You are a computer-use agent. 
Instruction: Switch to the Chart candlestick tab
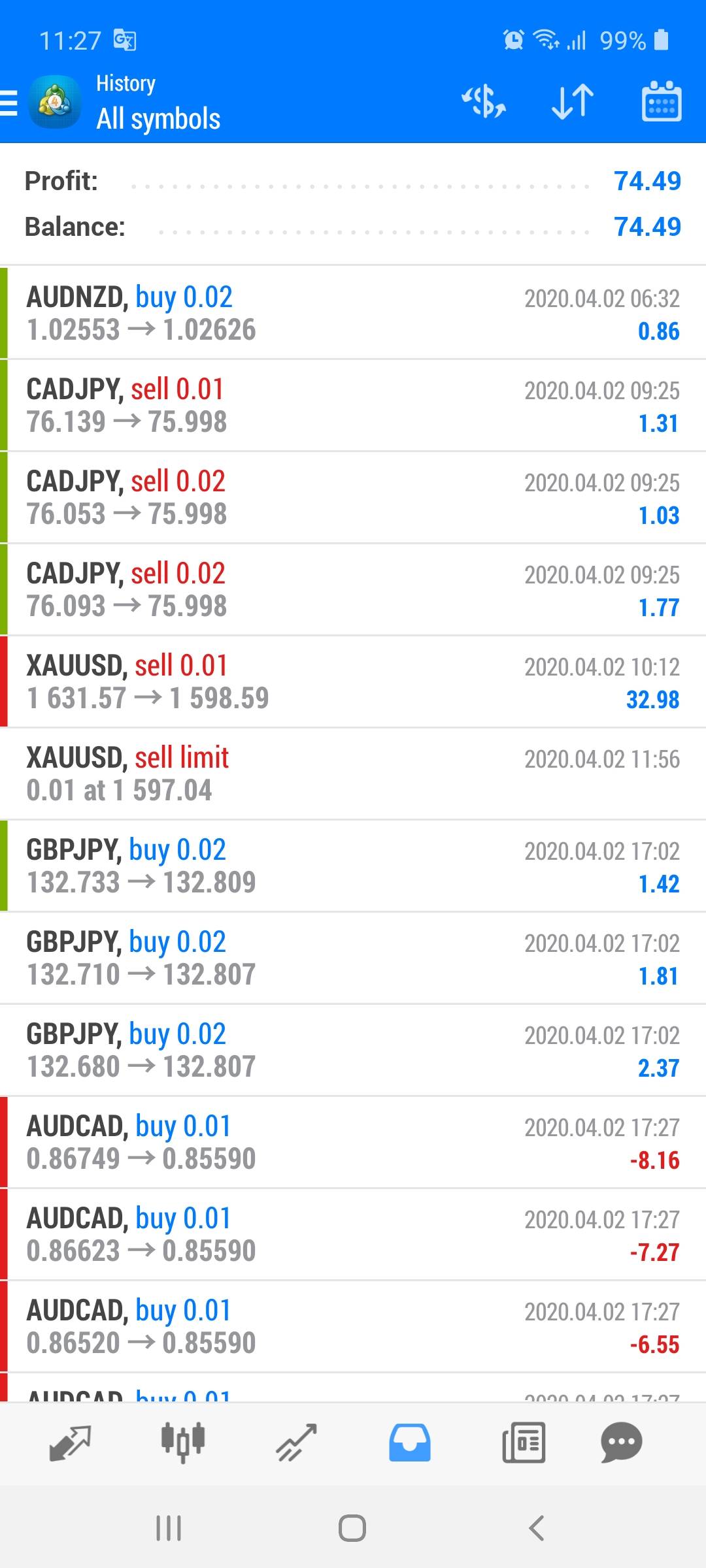183,1443
